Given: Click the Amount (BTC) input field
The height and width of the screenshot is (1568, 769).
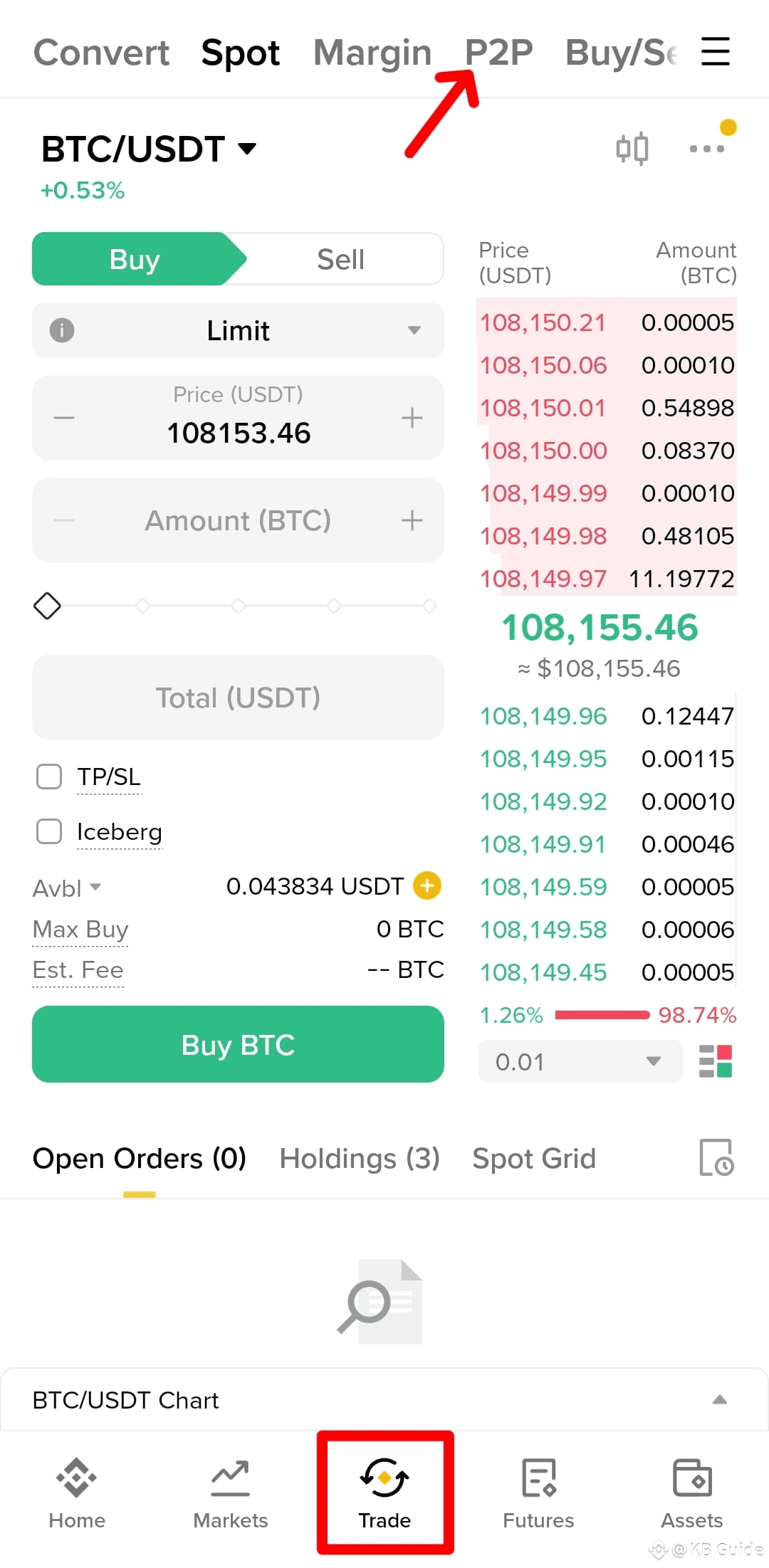Looking at the screenshot, I should 239,520.
